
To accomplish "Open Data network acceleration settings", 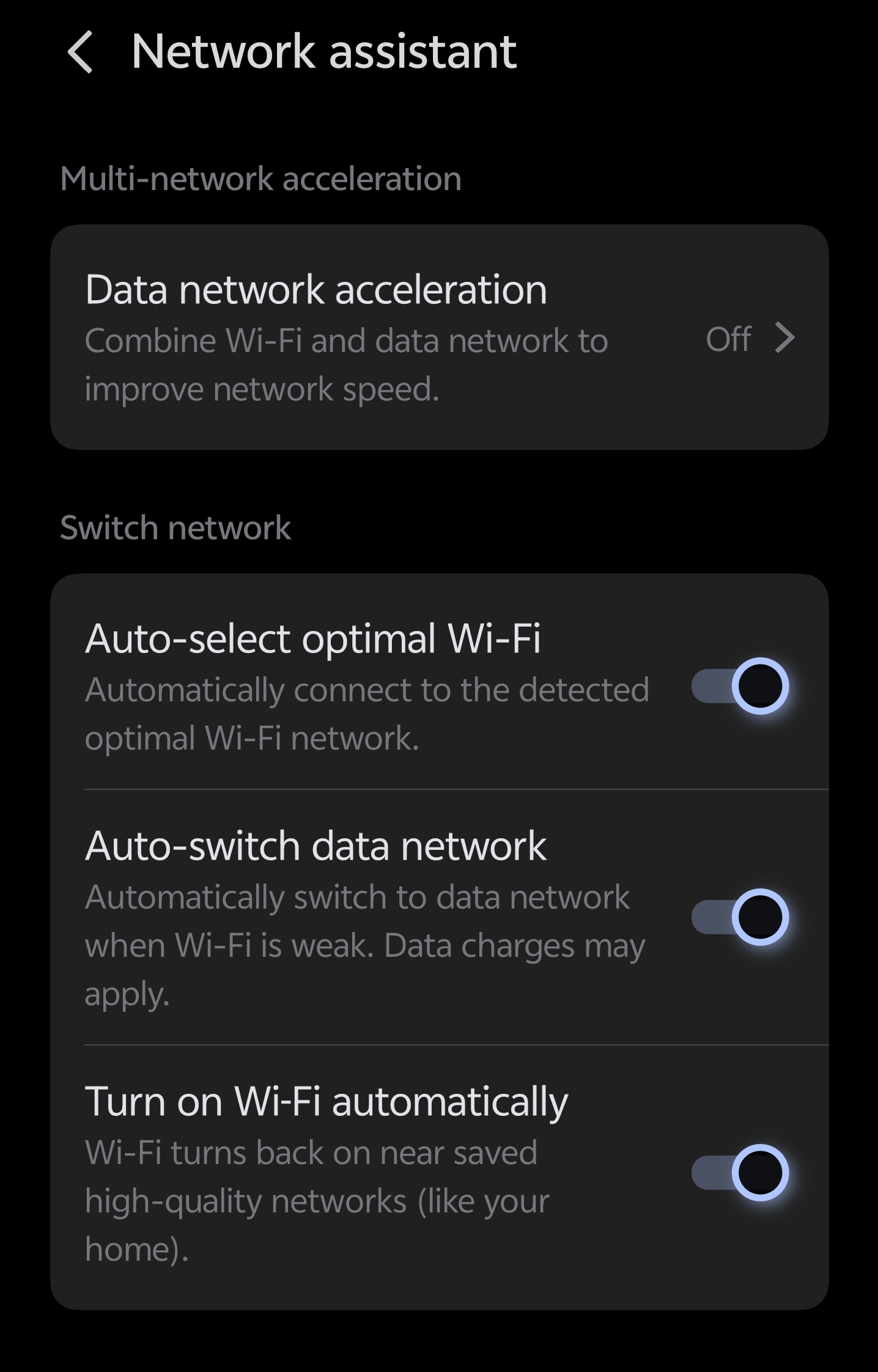I will tap(439, 337).
